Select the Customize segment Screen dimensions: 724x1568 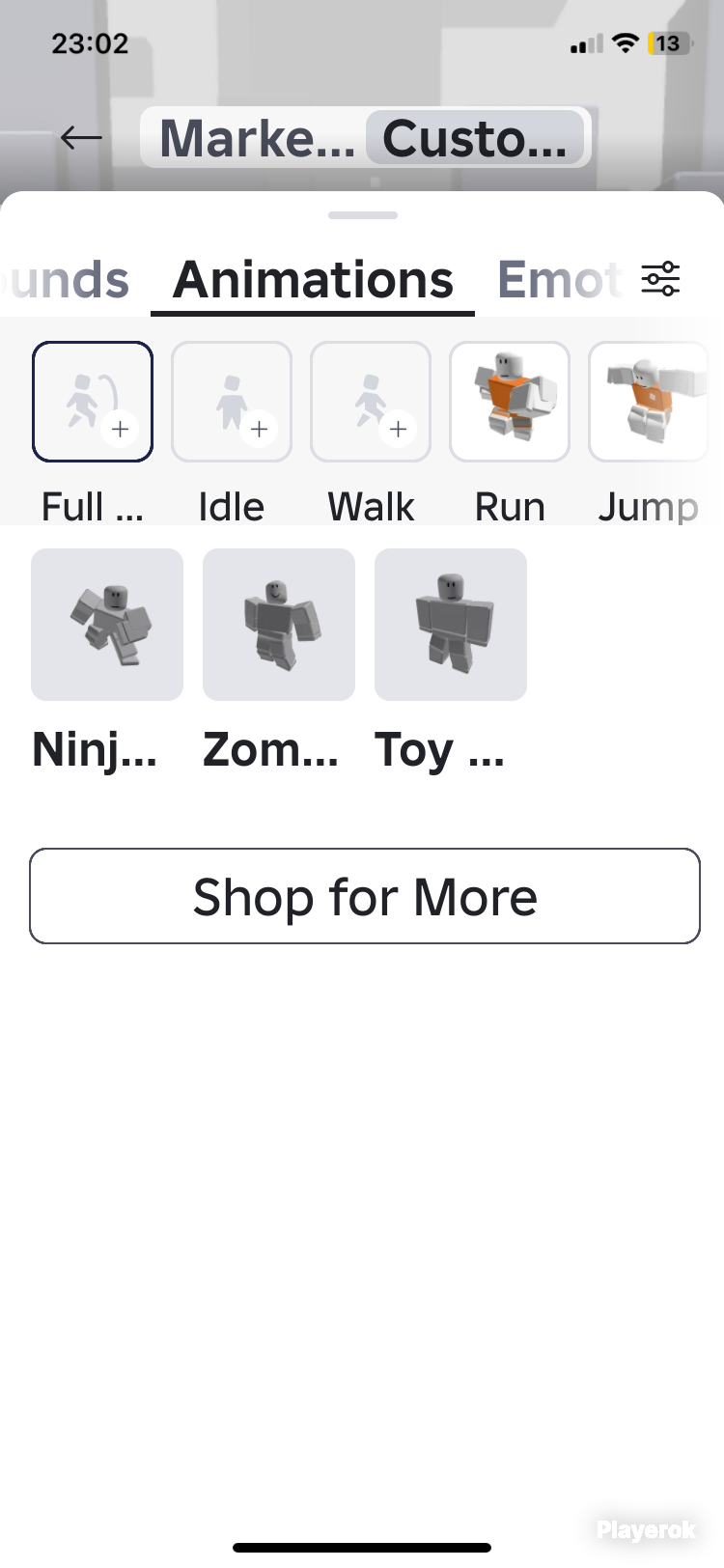click(x=475, y=138)
